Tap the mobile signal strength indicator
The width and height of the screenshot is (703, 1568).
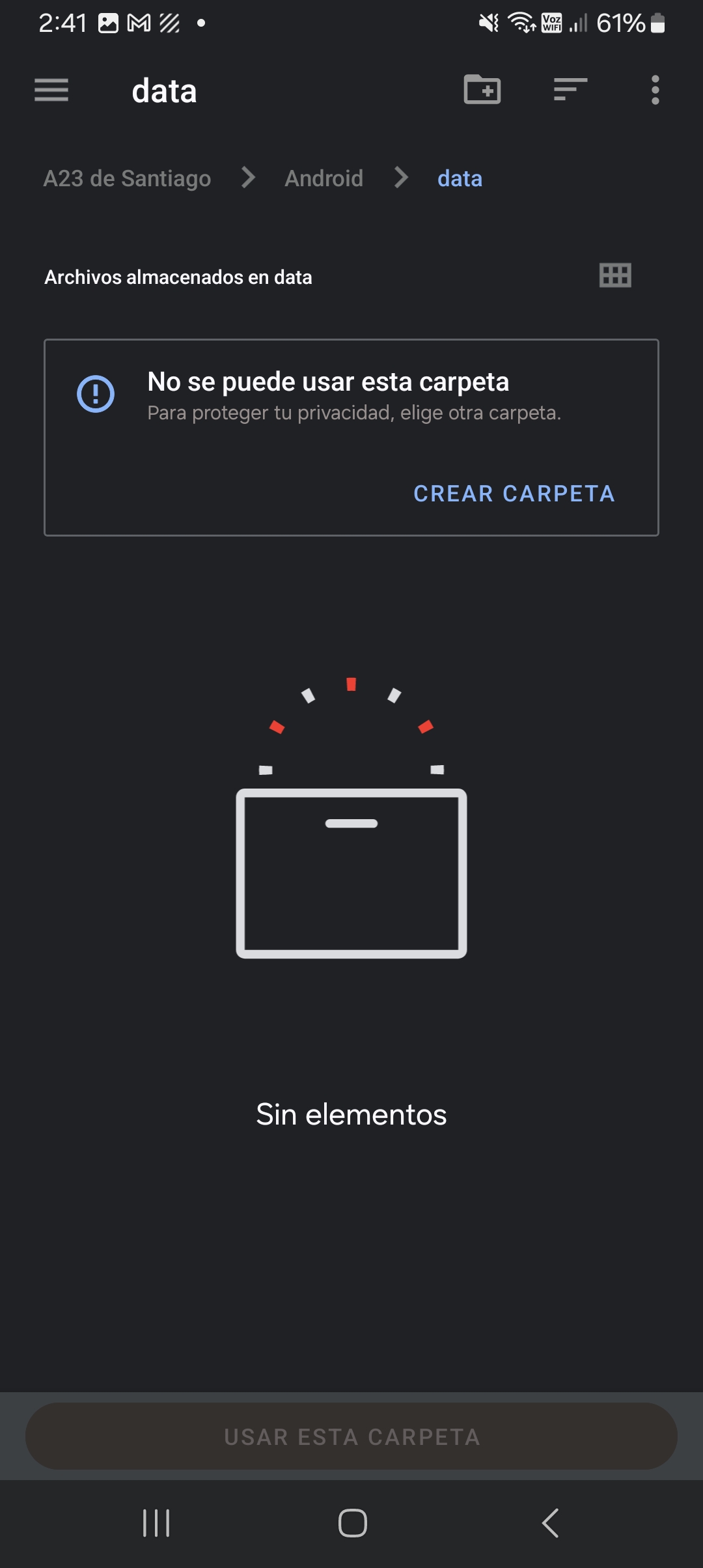click(x=578, y=21)
